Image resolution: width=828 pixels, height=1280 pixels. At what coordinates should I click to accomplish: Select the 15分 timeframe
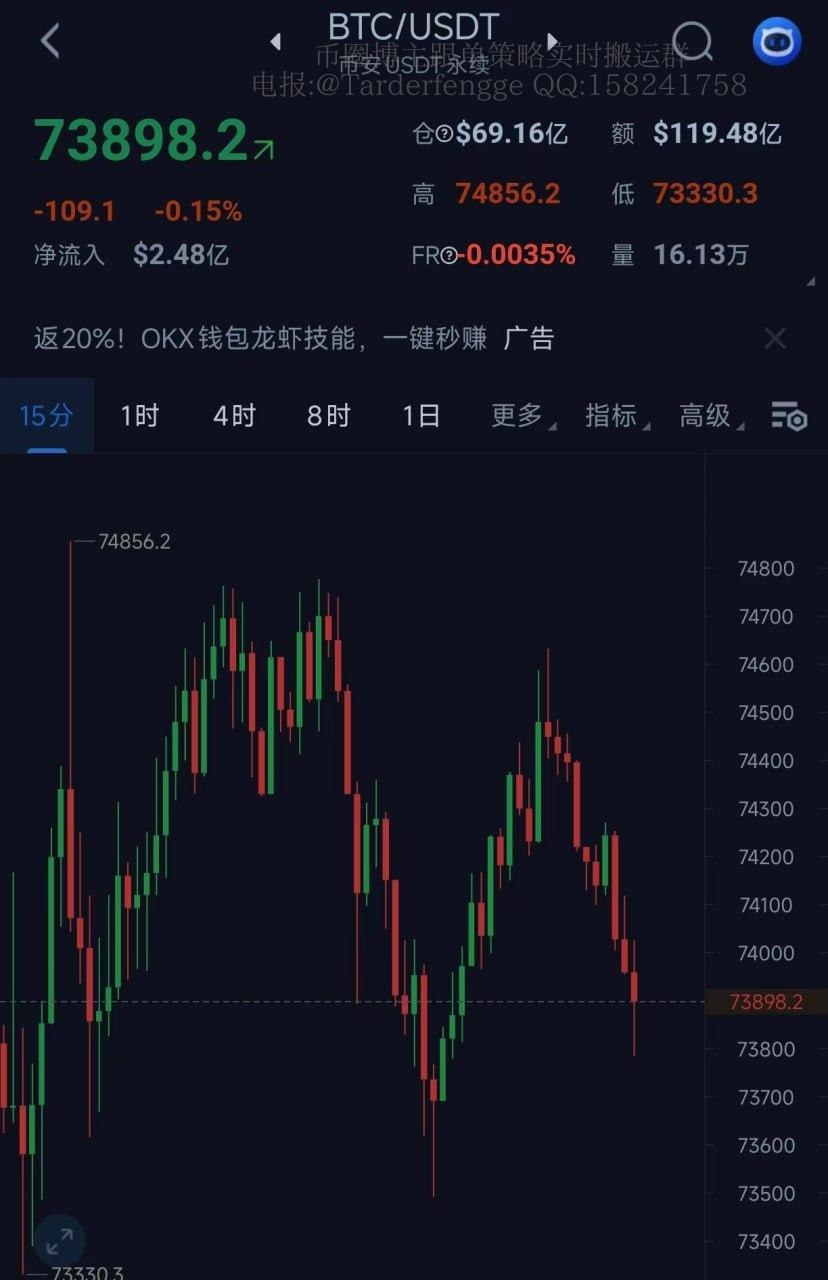[46, 415]
